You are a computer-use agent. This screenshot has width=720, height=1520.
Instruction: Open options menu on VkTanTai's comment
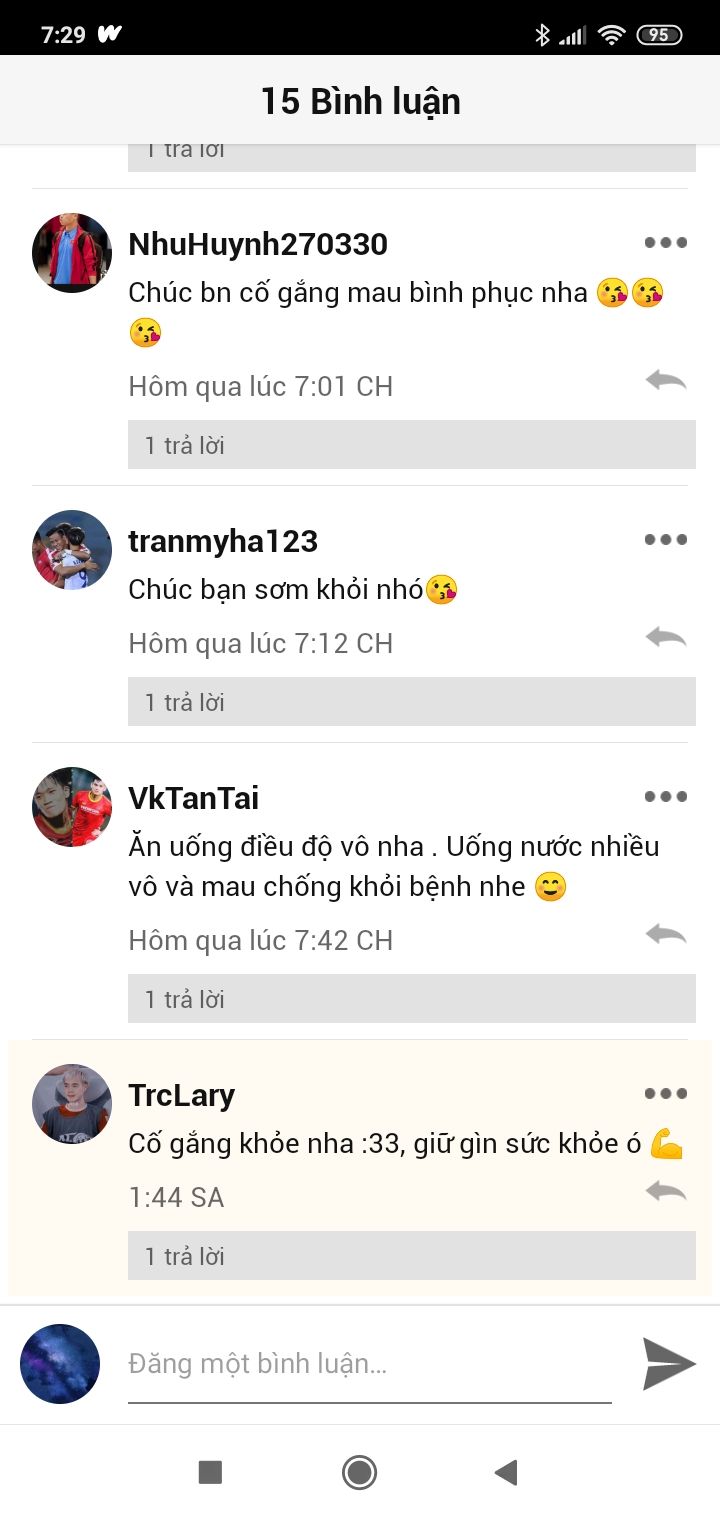point(666,796)
